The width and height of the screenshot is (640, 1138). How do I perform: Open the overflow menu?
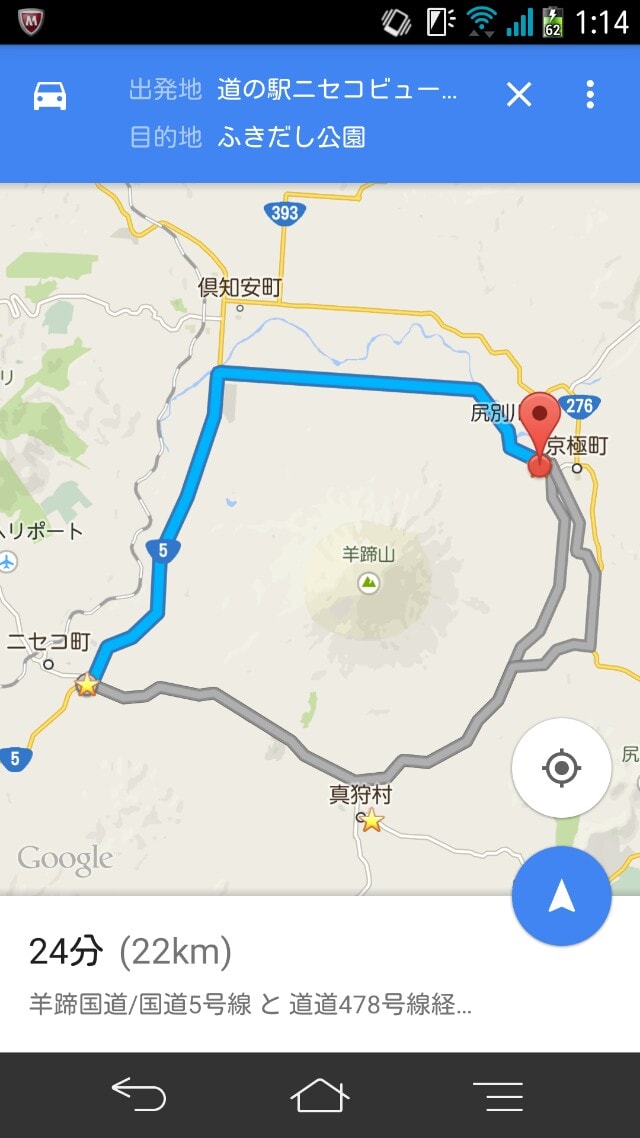pos(590,95)
